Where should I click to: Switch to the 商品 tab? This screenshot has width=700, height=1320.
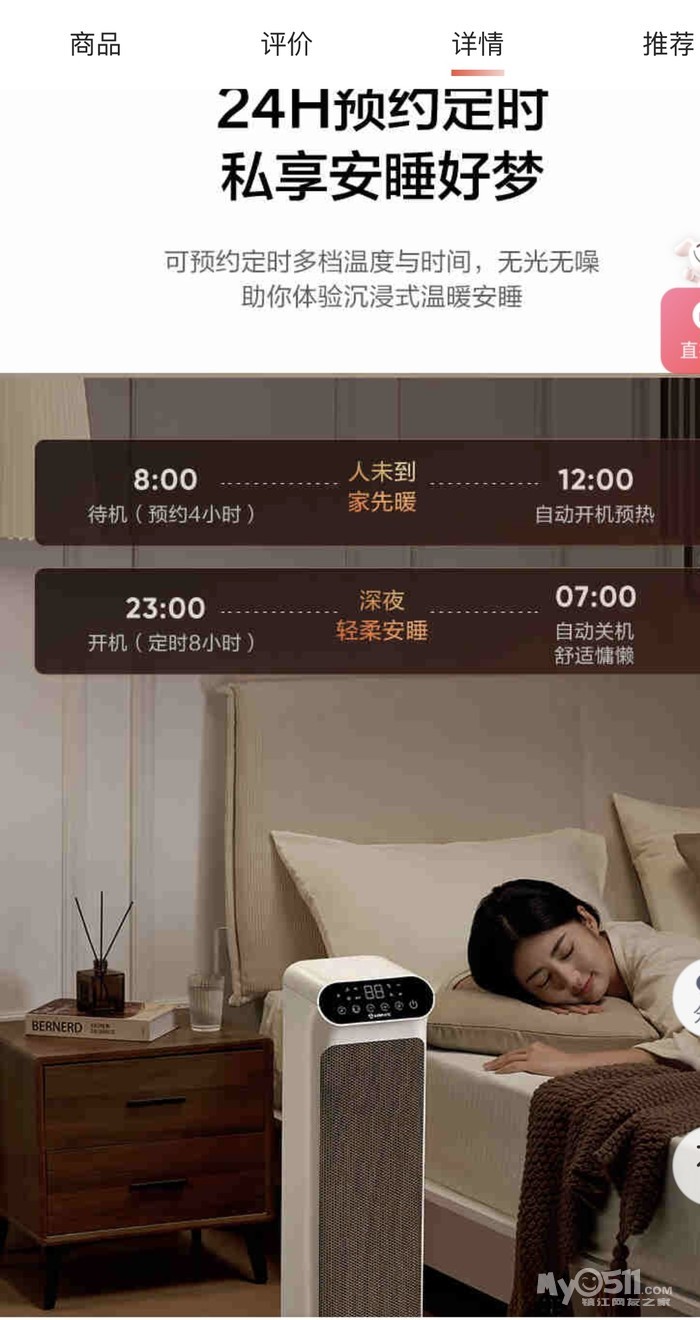pyautogui.click(x=95, y=44)
